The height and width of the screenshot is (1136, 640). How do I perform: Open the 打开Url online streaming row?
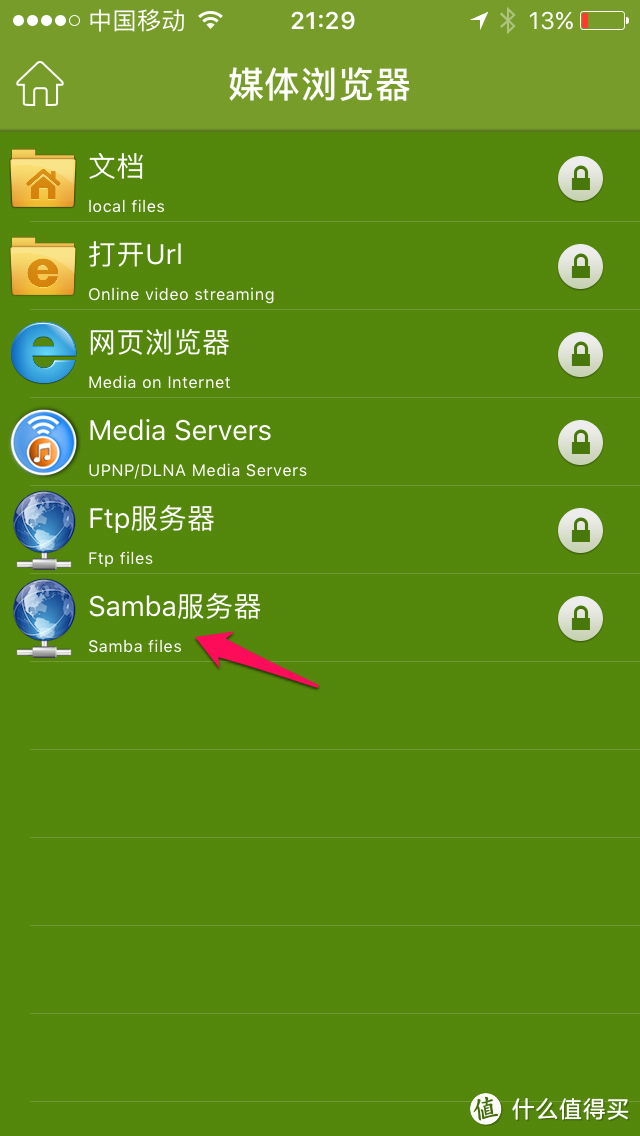click(x=250, y=268)
